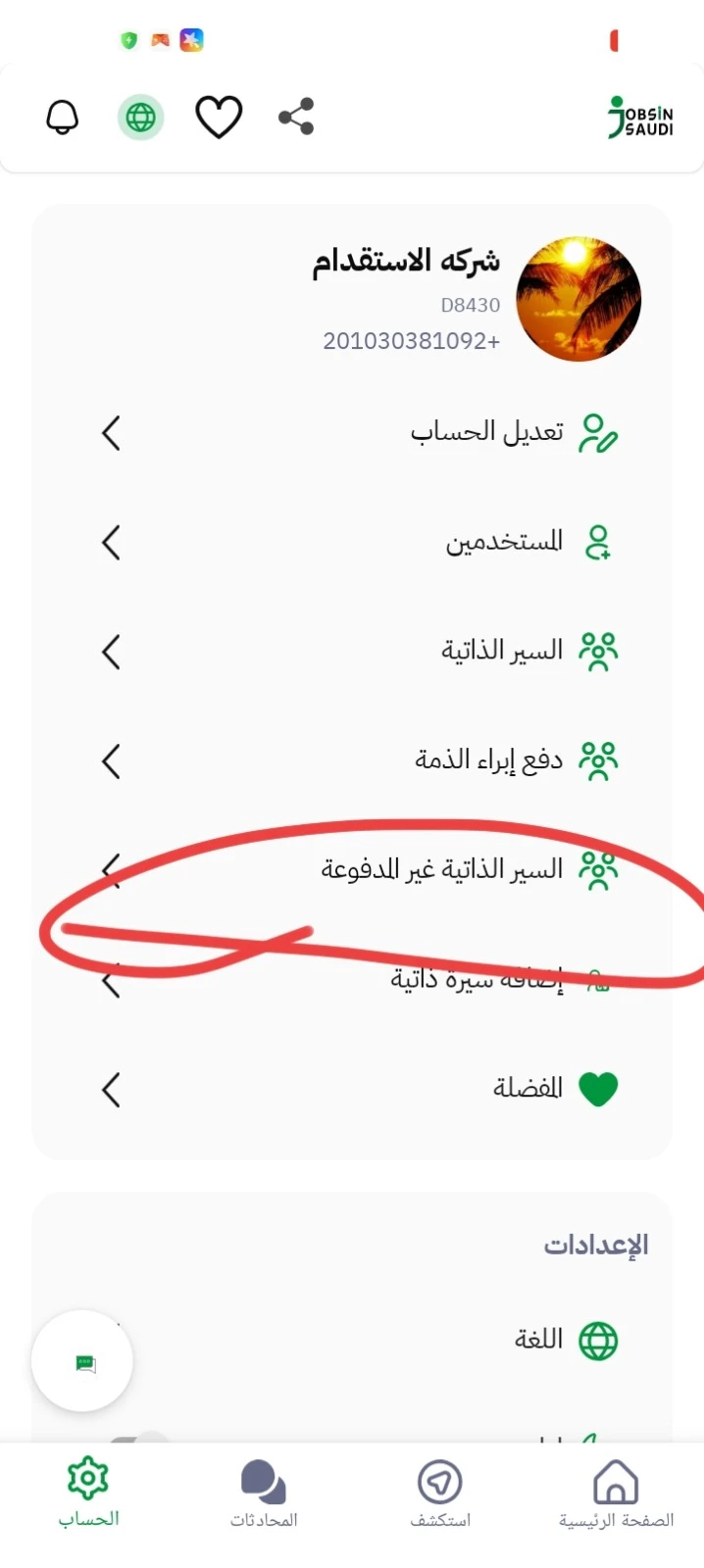Tap the globe language icon in header
Screen dimensions: 704x1568
(x=141, y=118)
